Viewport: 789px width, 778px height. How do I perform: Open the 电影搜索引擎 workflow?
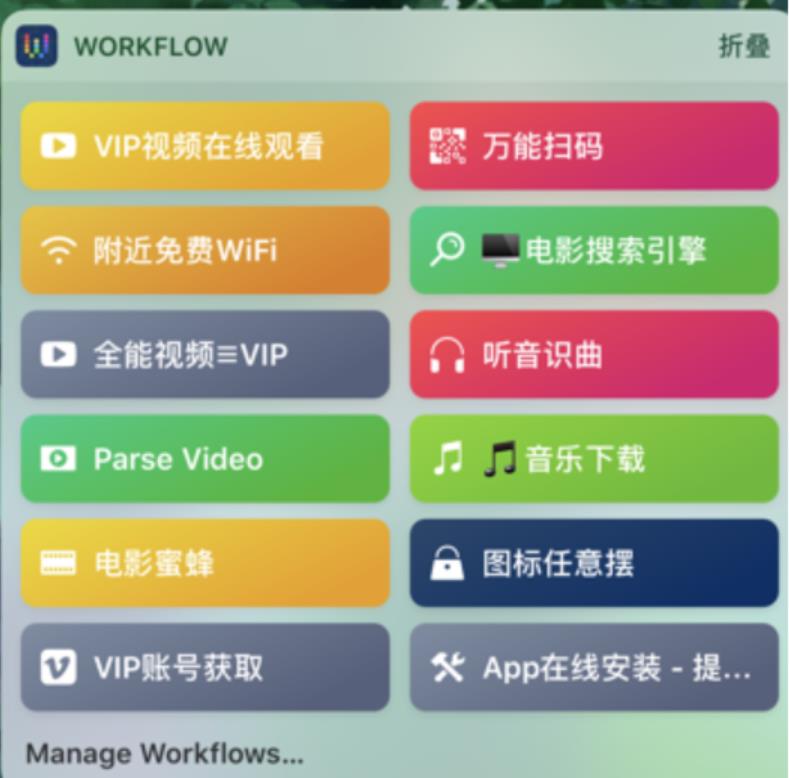[594, 250]
